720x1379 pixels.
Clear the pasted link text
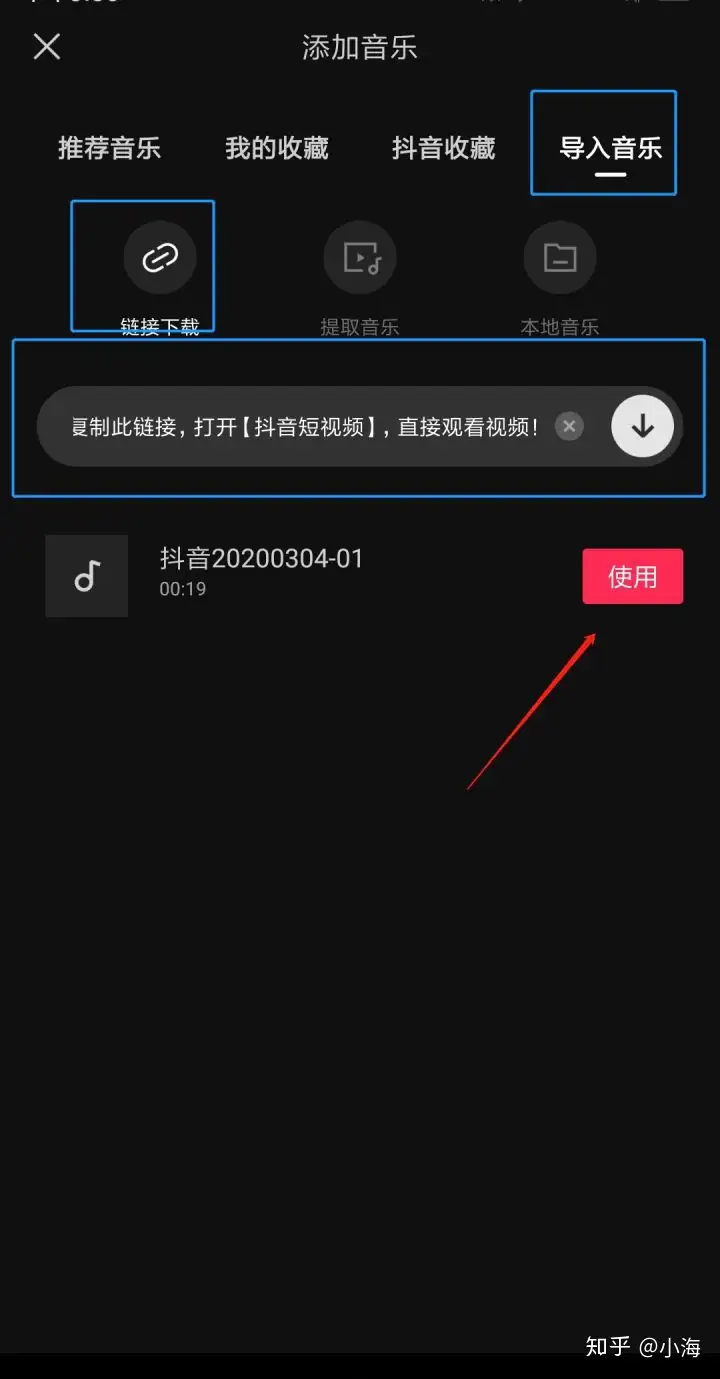click(569, 427)
